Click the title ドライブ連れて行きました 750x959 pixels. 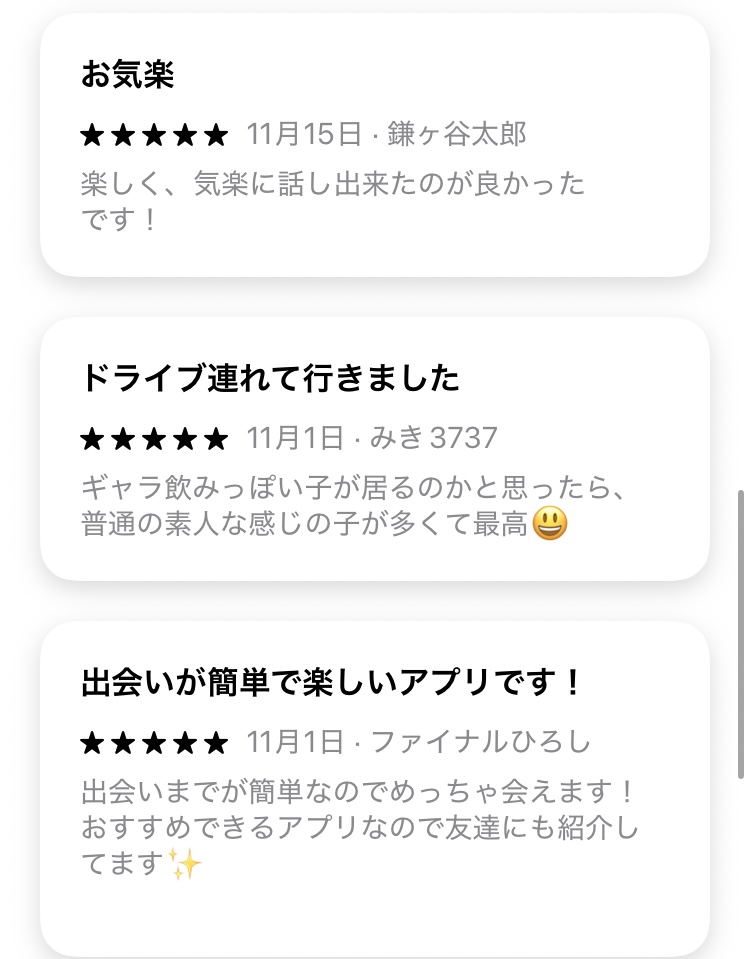tap(270, 379)
